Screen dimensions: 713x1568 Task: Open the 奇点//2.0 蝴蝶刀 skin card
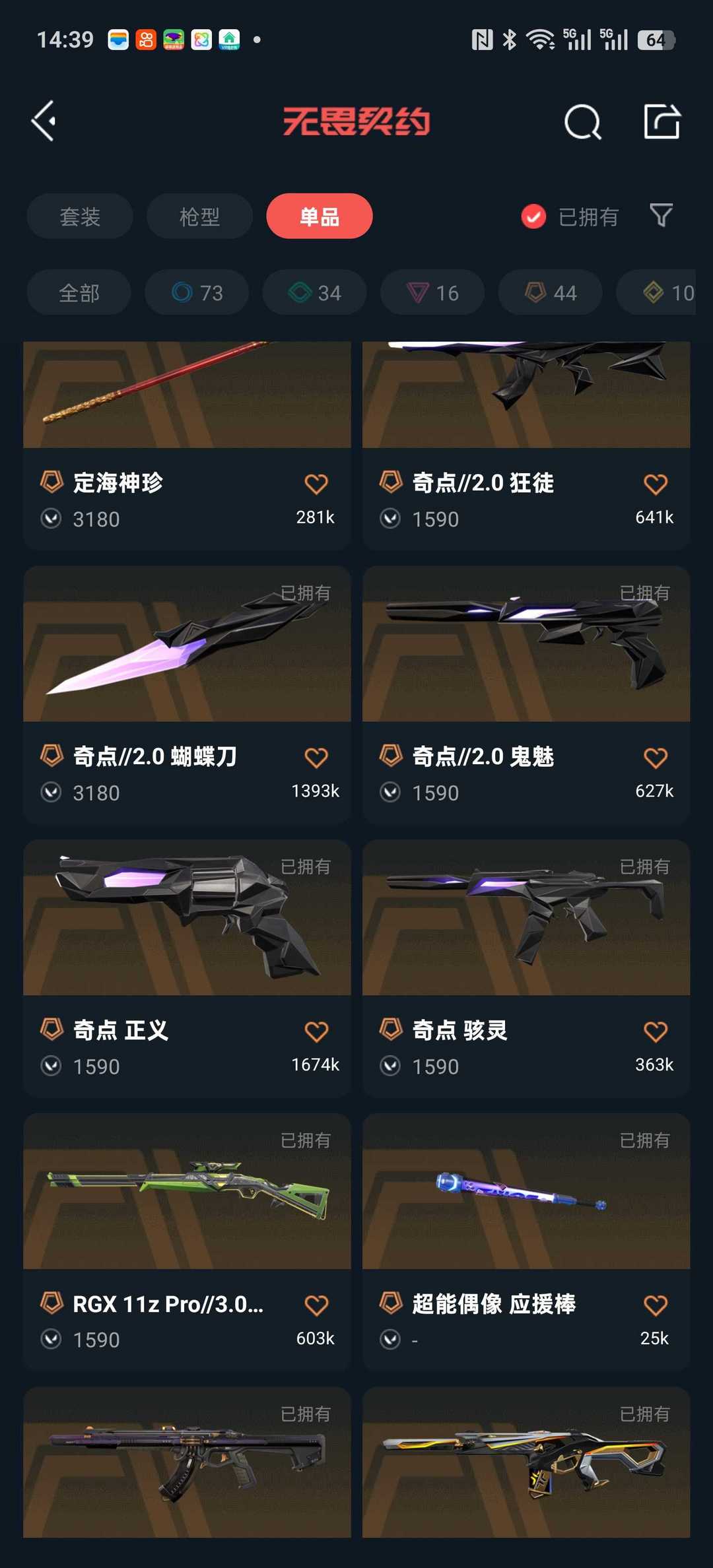click(x=187, y=694)
